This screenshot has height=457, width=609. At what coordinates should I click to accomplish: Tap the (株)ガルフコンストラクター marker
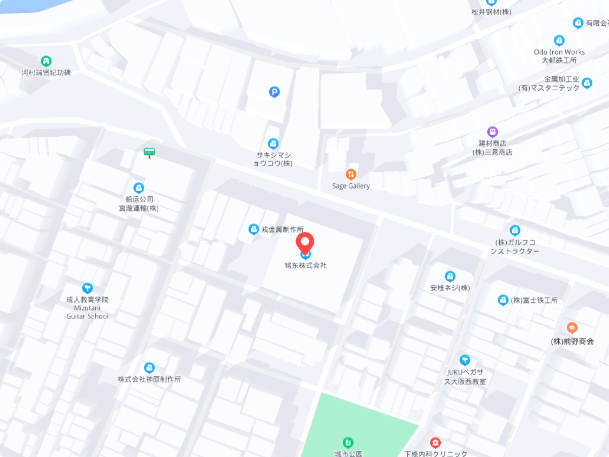point(516,230)
